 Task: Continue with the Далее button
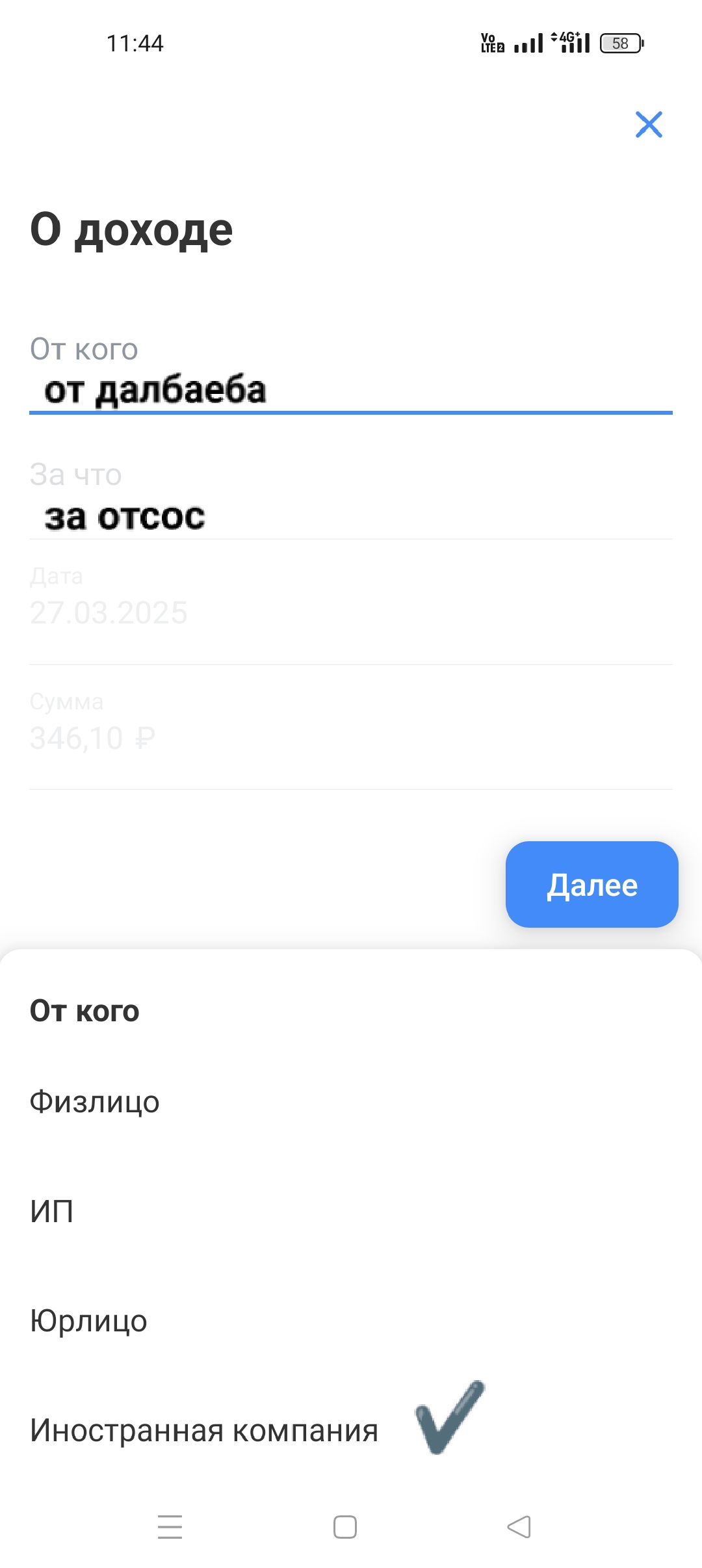(591, 884)
